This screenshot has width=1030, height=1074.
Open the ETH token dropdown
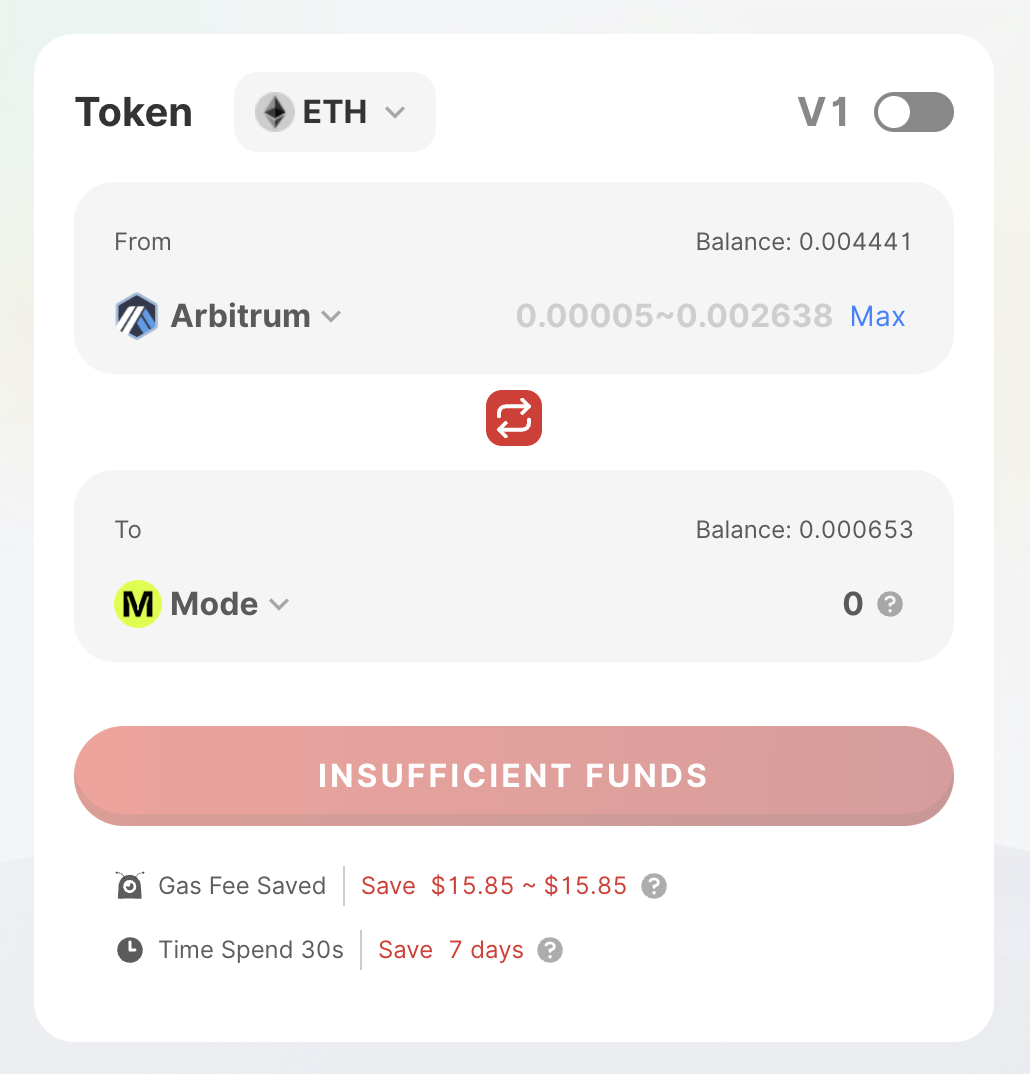334,112
